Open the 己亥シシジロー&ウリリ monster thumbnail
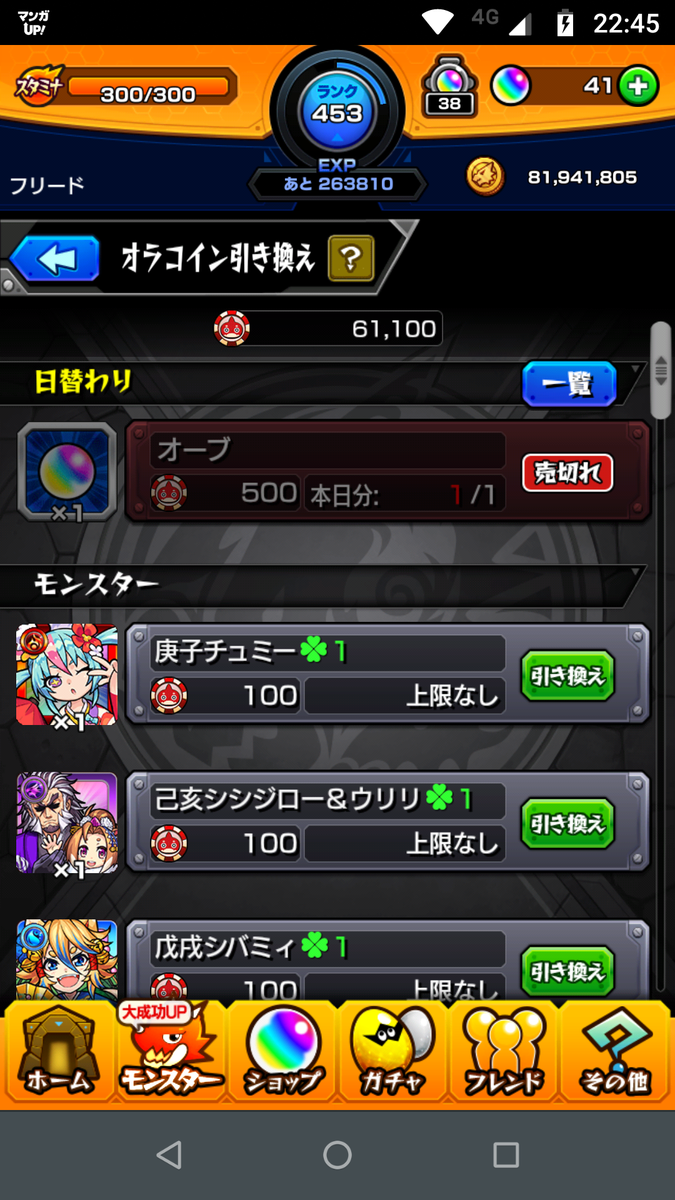The width and height of the screenshot is (675, 1200). tap(67, 824)
